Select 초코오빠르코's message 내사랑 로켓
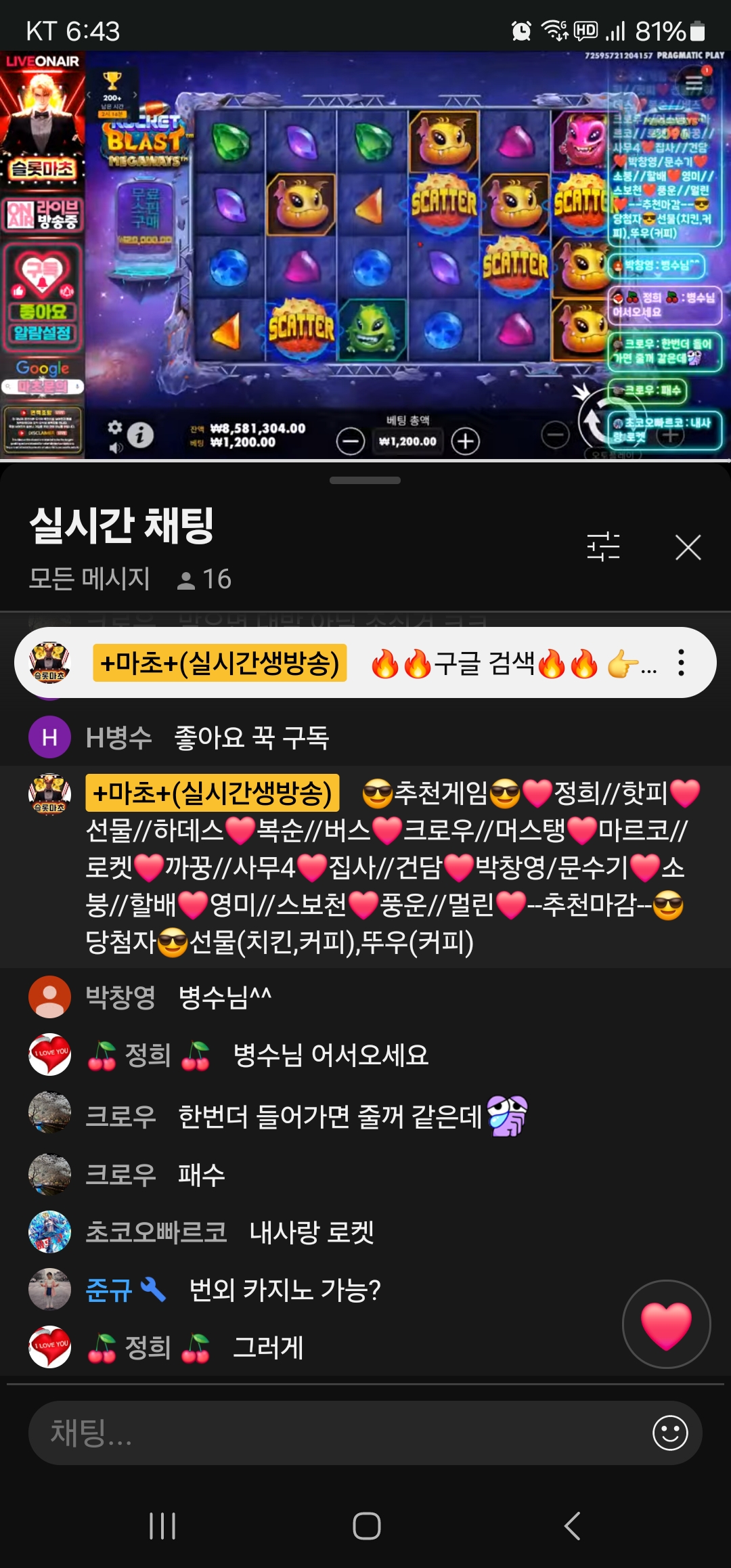 tap(311, 1233)
